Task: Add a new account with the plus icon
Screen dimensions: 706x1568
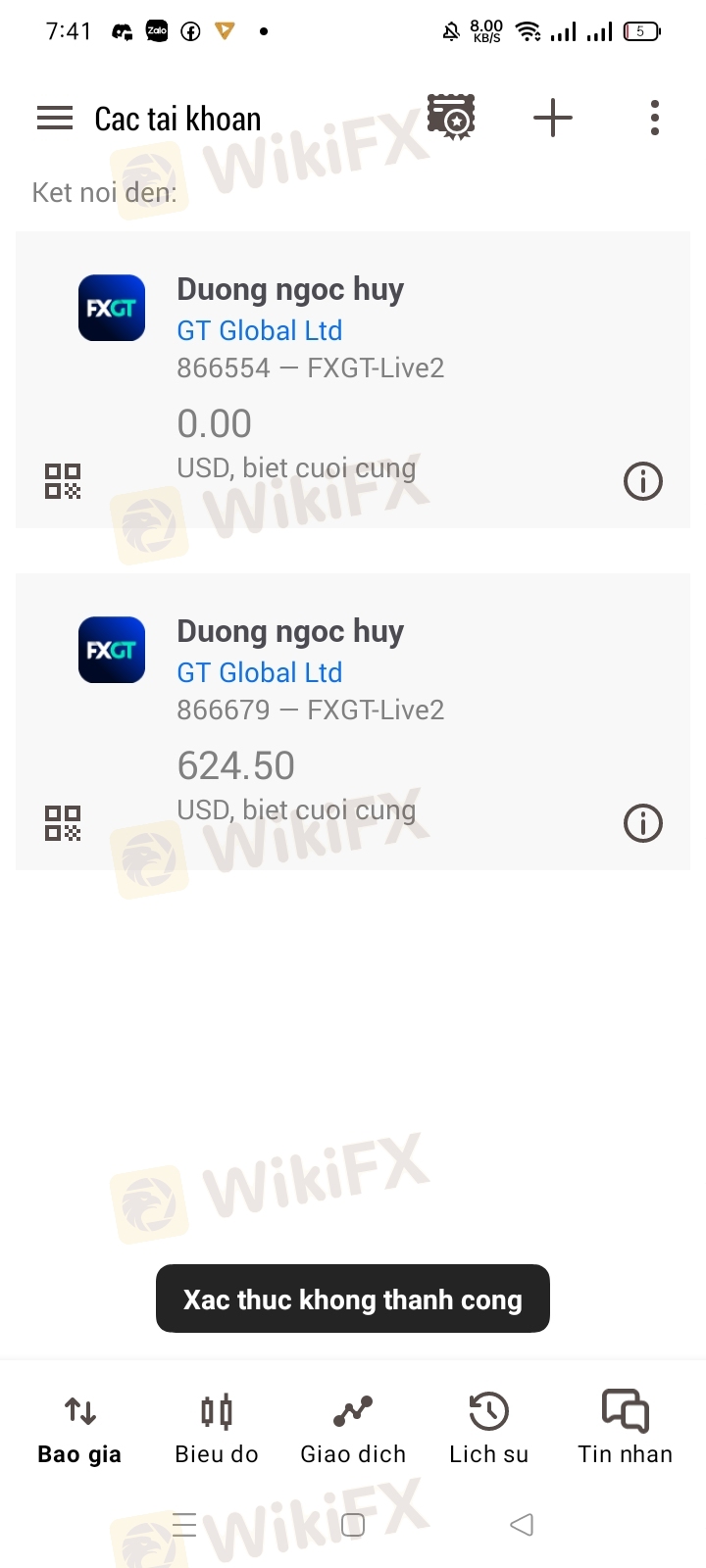Action: [x=553, y=119]
